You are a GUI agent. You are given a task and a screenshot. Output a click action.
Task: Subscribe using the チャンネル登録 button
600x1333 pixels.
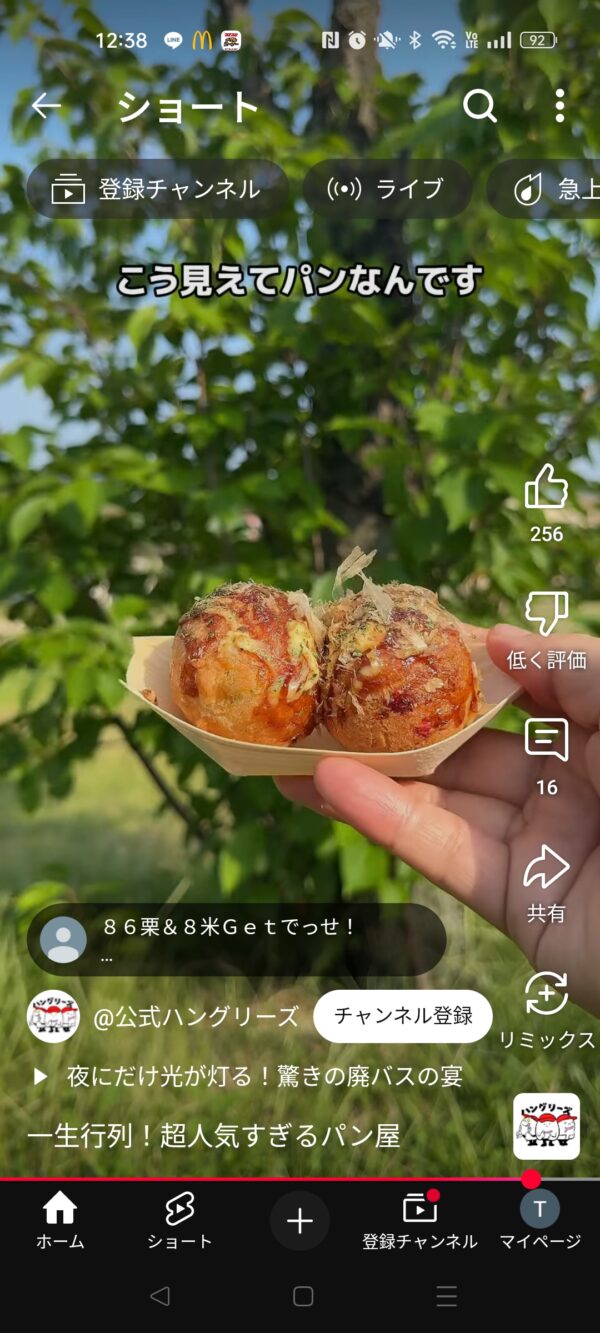(x=402, y=1016)
